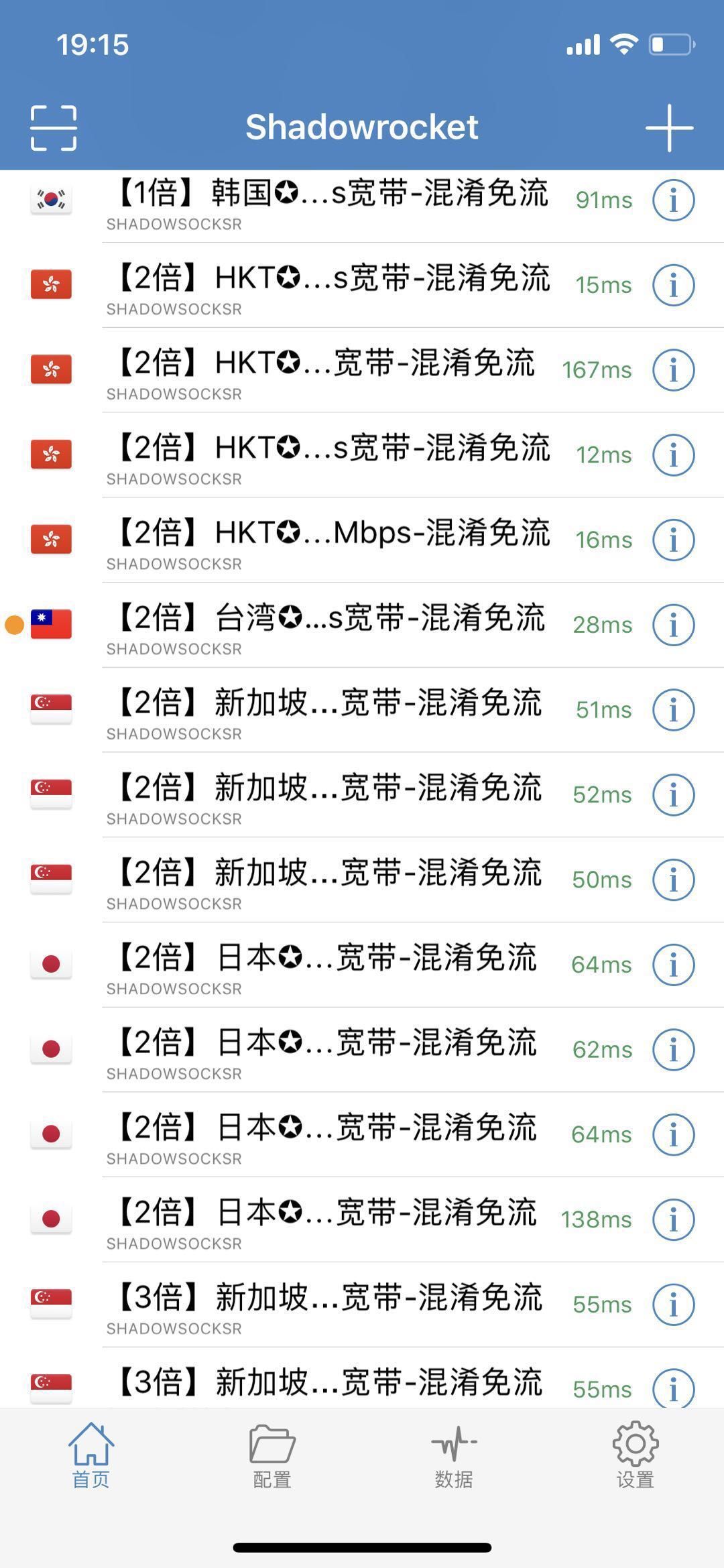Open info for the 52ms 新加坡 server
The image size is (724, 1568).
673,794
